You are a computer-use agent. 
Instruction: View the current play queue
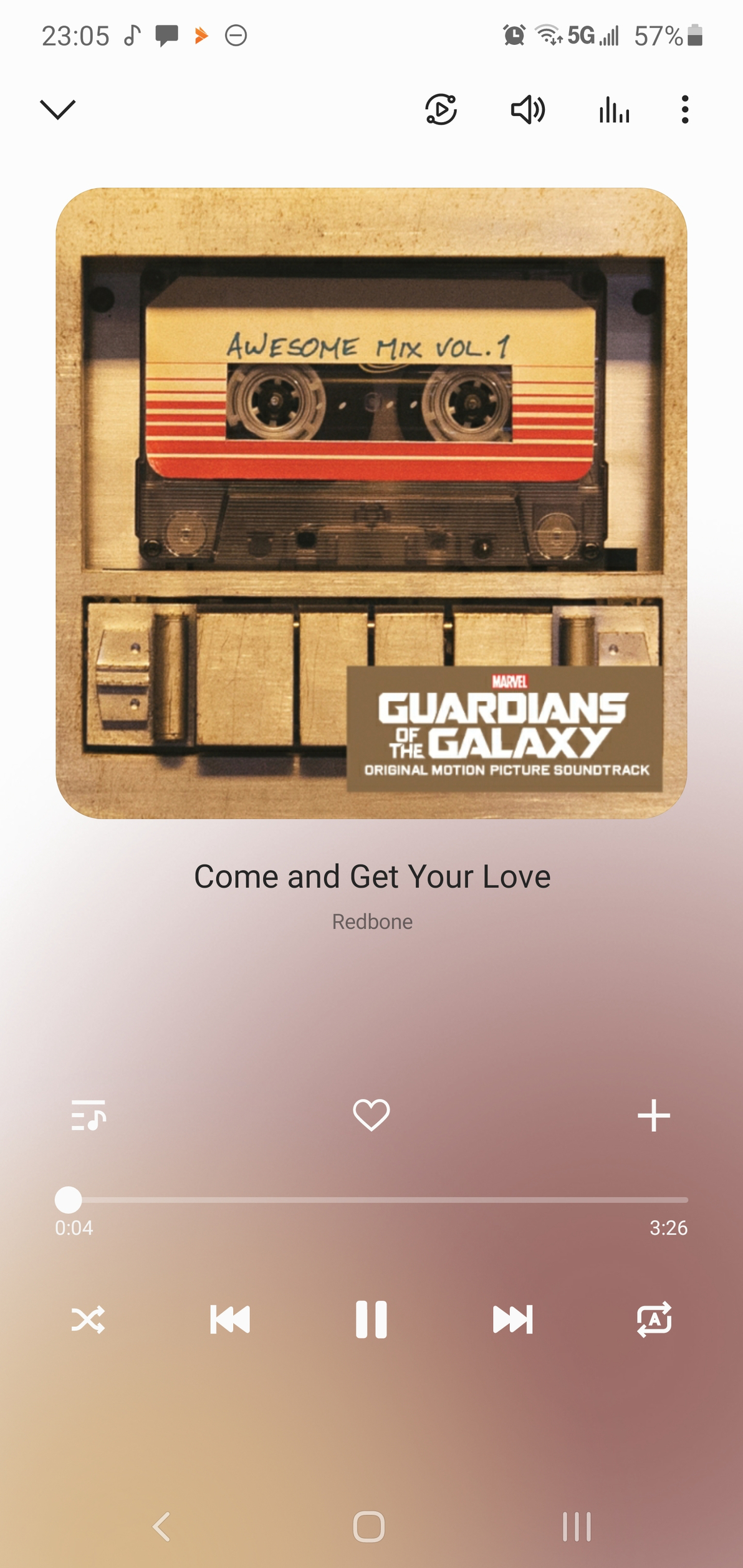tap(89, 1116)
